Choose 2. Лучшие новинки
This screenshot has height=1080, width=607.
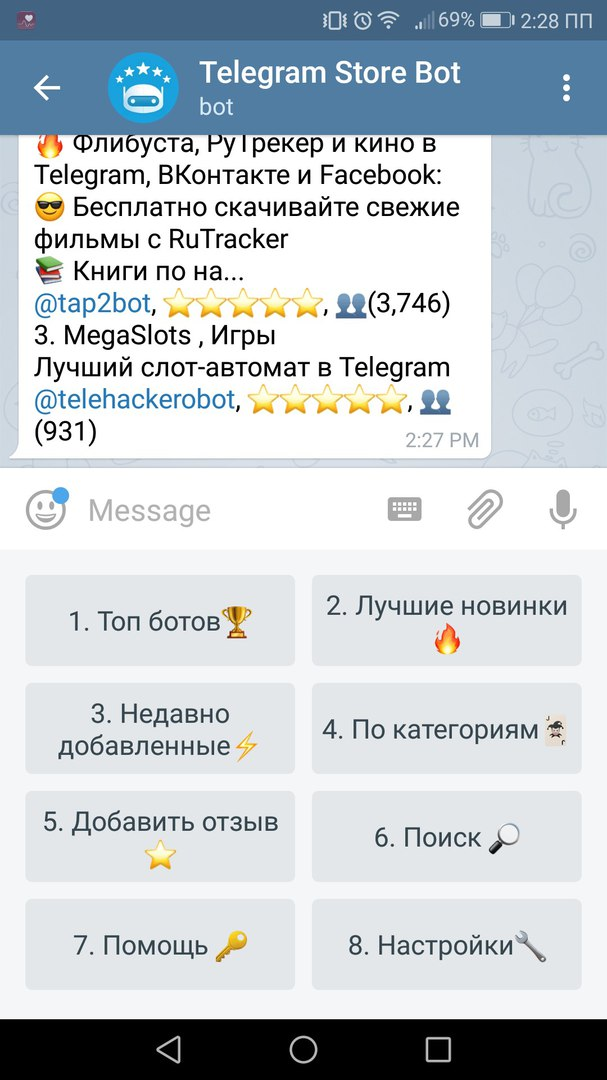[x=446, y=620]
